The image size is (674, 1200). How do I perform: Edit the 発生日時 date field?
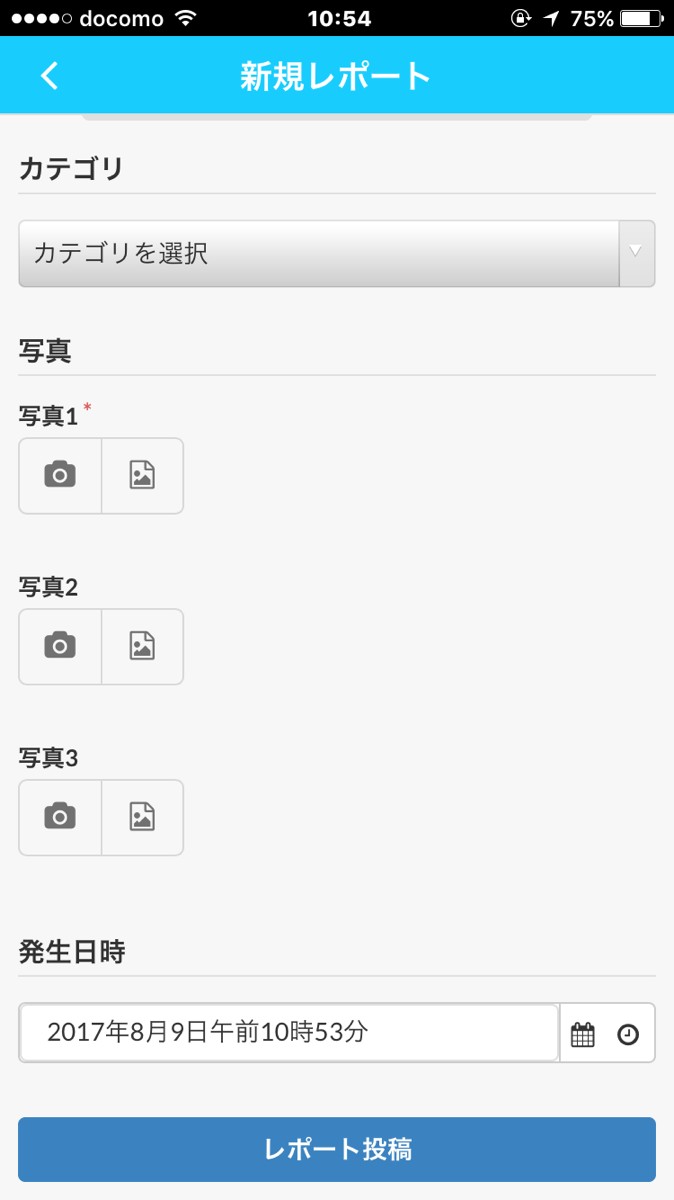[x=288, y=1033]
